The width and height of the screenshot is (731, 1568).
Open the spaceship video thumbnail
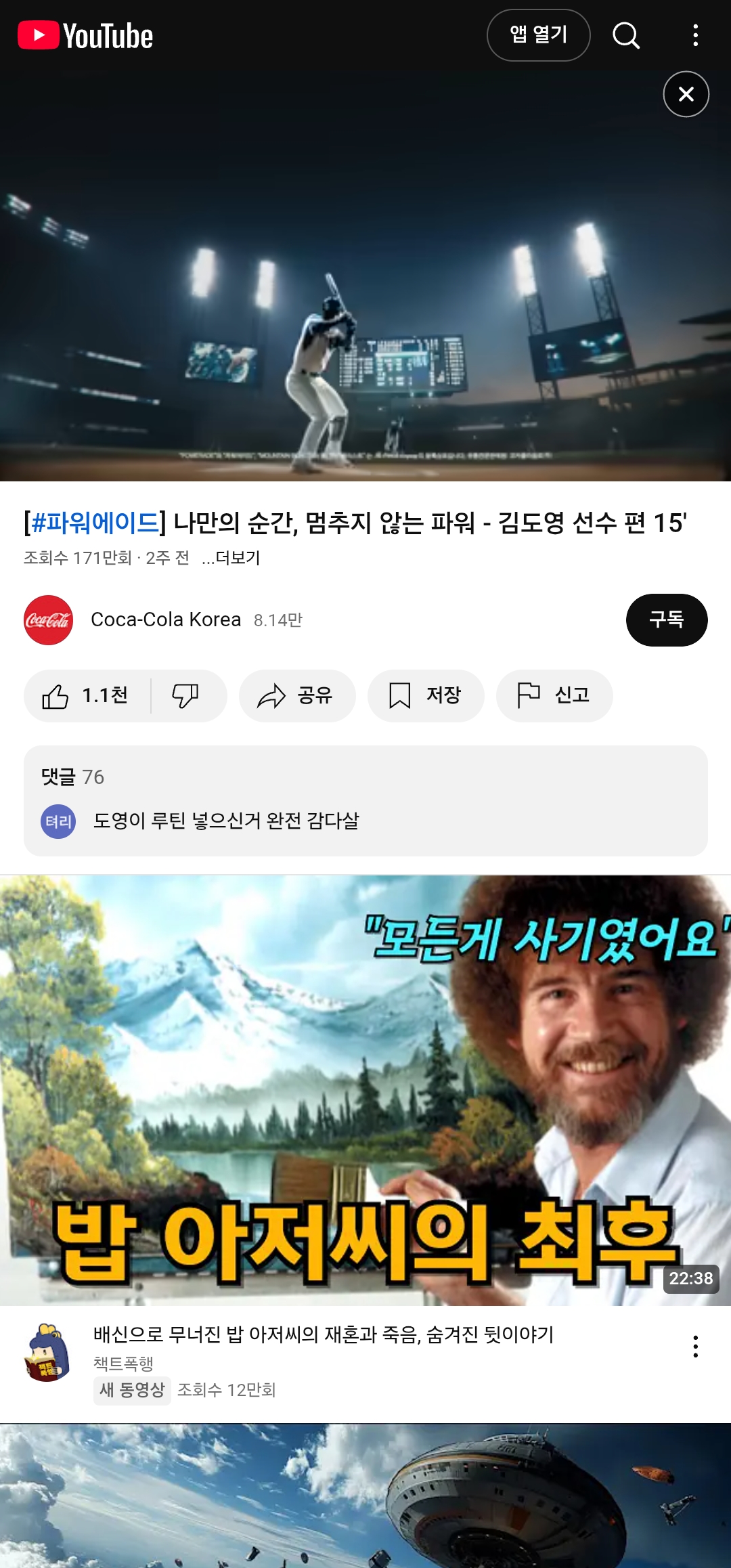pos(365,1496)
